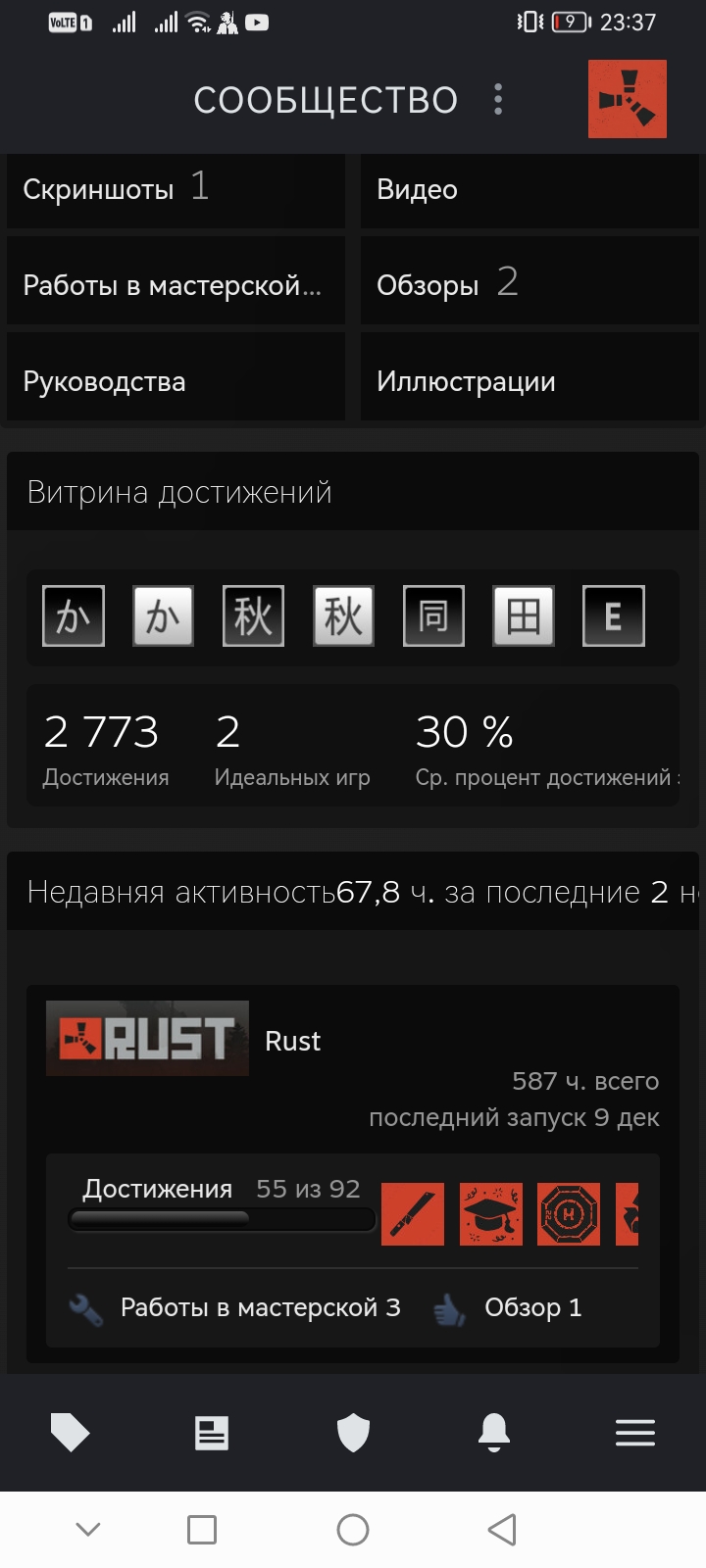Open the 2 773 Достижения stat
The width and height of the screenshot is (706, 1568).
(105, 749)
